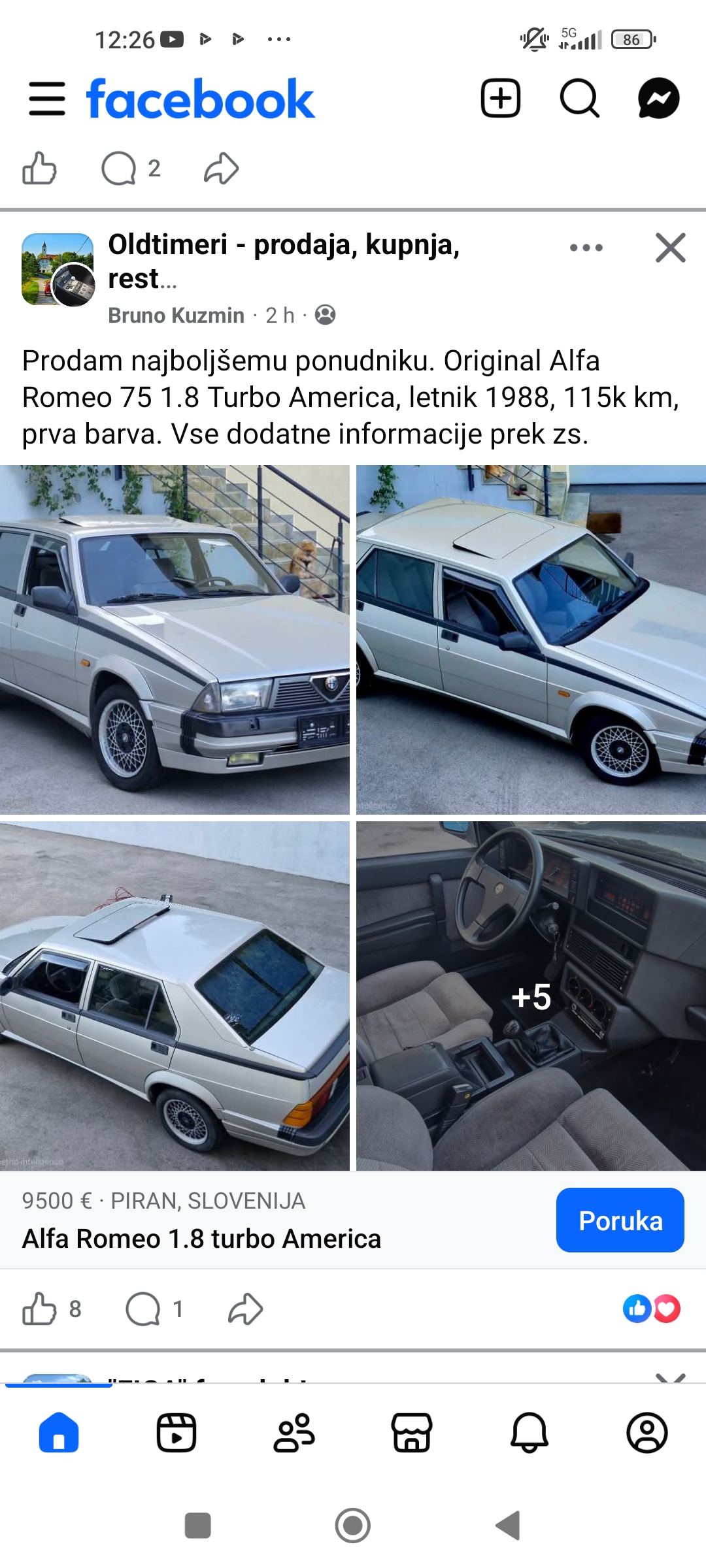Open the first front-view car photo

coord(175,640)
